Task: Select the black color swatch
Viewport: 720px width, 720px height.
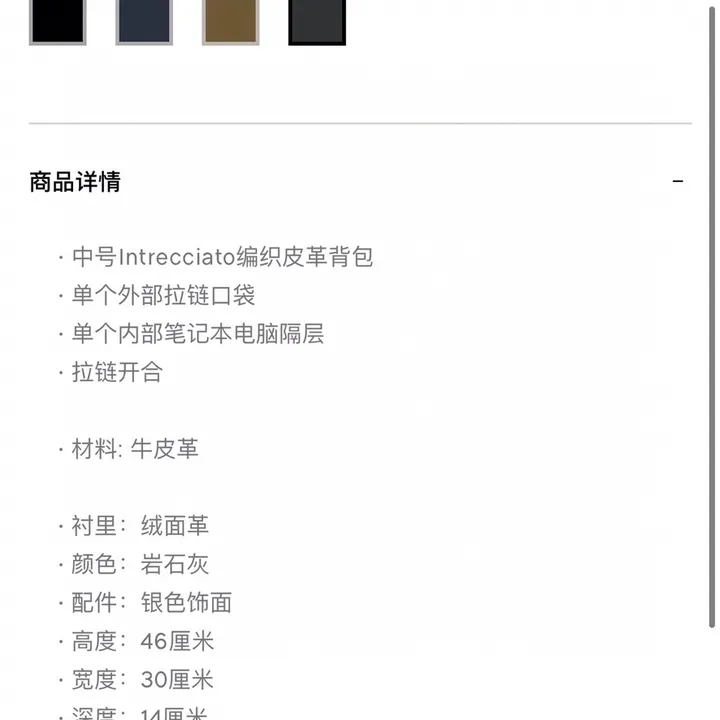Action: pyautogui.click(x=58, y=20)
